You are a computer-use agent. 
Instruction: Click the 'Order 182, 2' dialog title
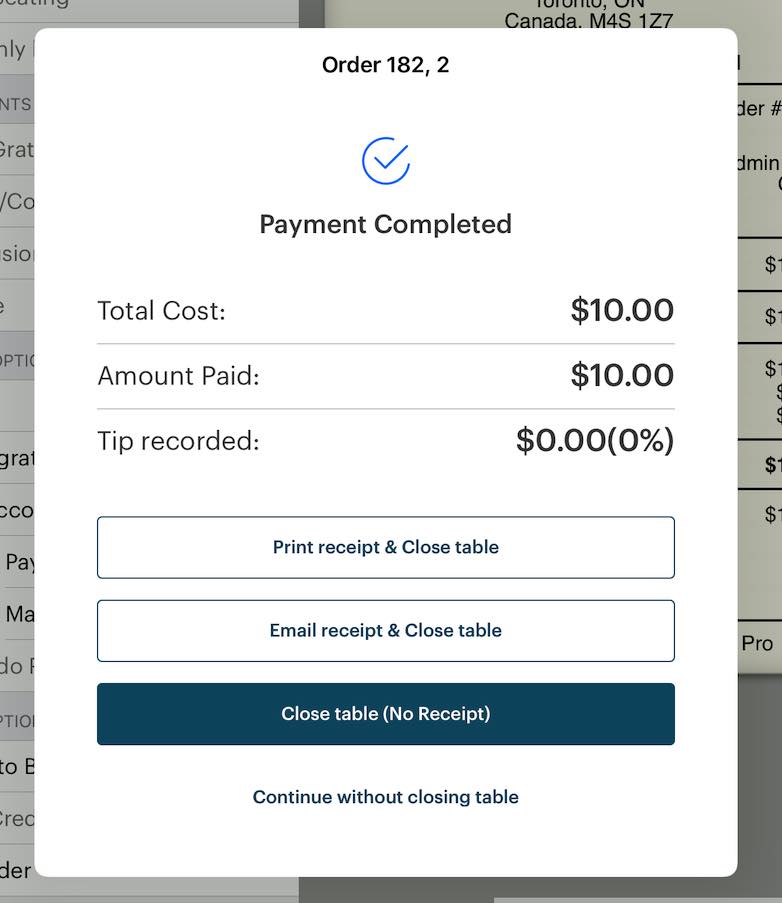point(384,64)
